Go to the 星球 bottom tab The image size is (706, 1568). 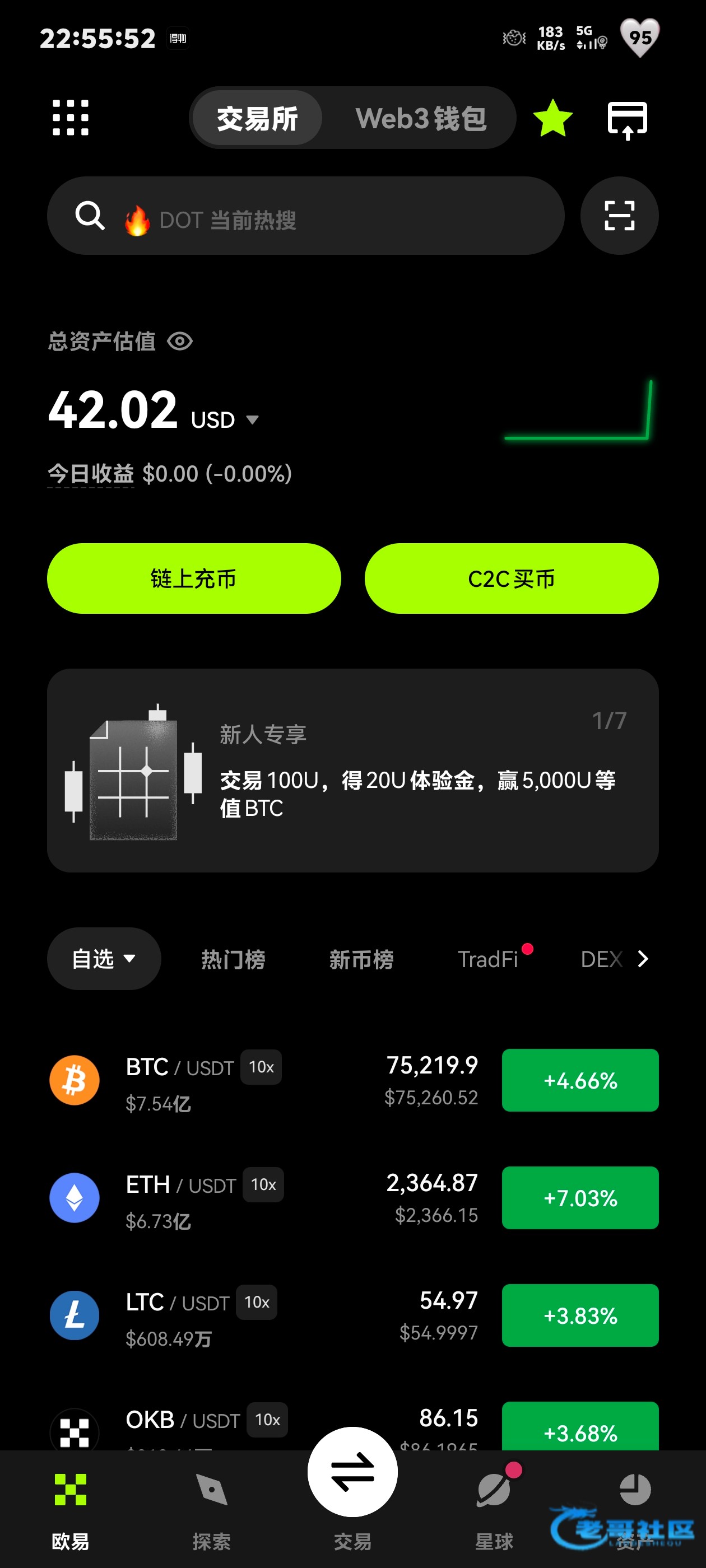pos(494,1511)
